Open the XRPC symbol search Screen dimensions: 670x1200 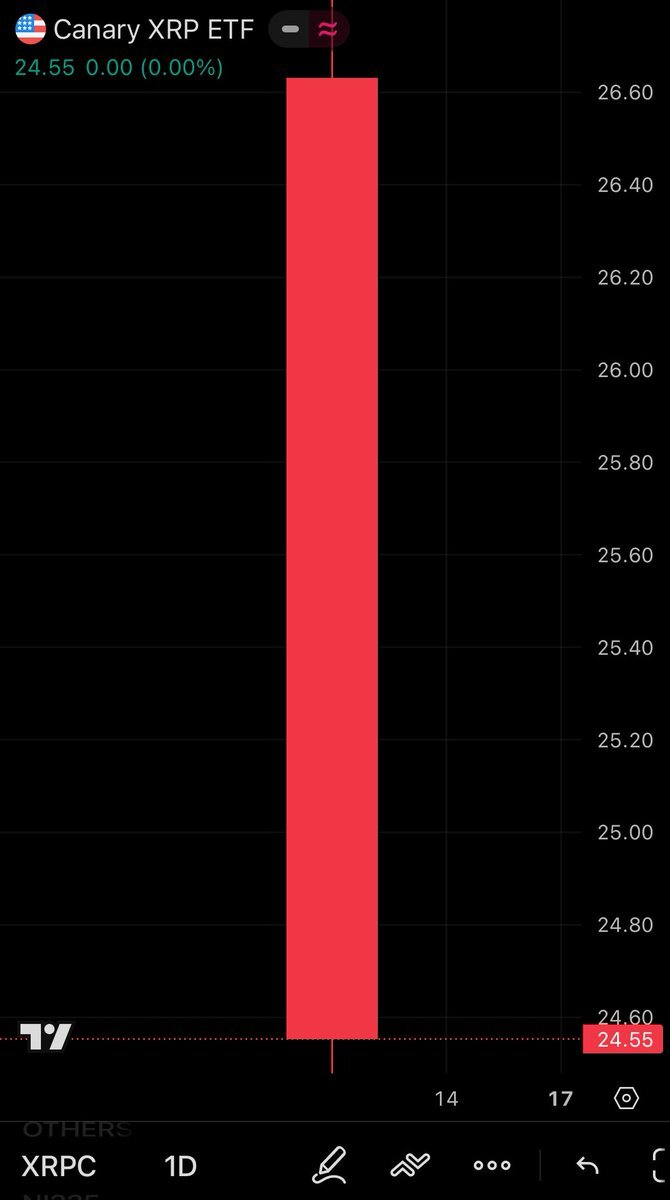click(59, 1166)
